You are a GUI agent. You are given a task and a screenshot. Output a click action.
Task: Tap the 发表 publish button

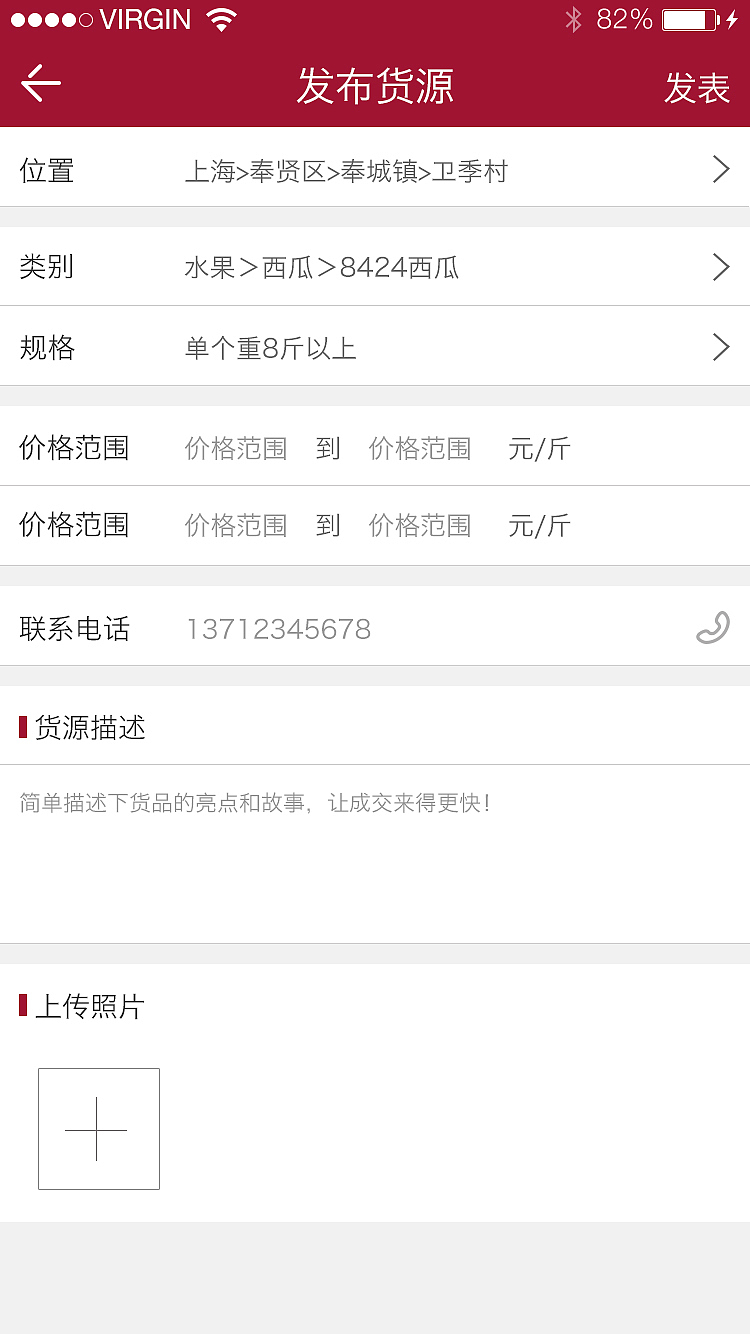click(697, 88)
